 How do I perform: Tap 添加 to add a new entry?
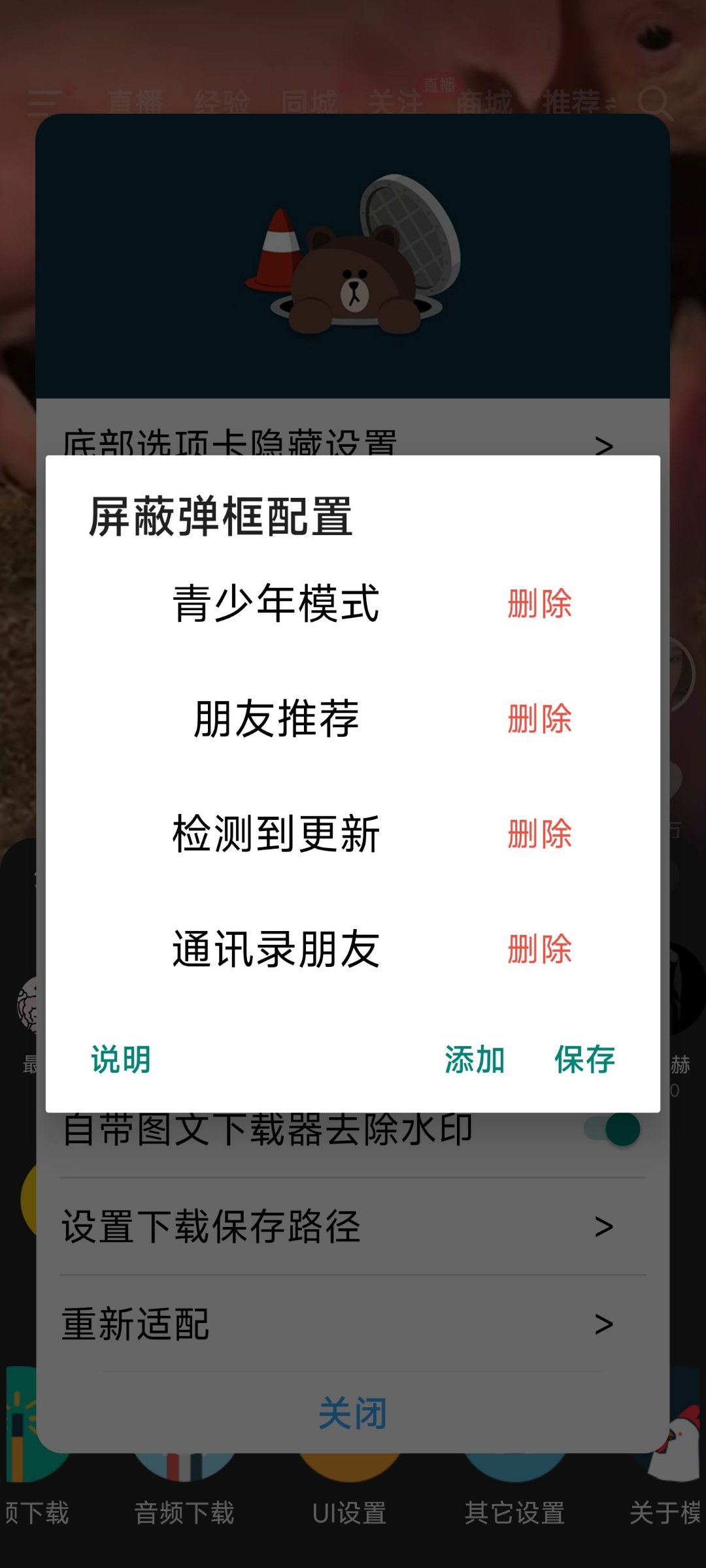point(475,1059)
